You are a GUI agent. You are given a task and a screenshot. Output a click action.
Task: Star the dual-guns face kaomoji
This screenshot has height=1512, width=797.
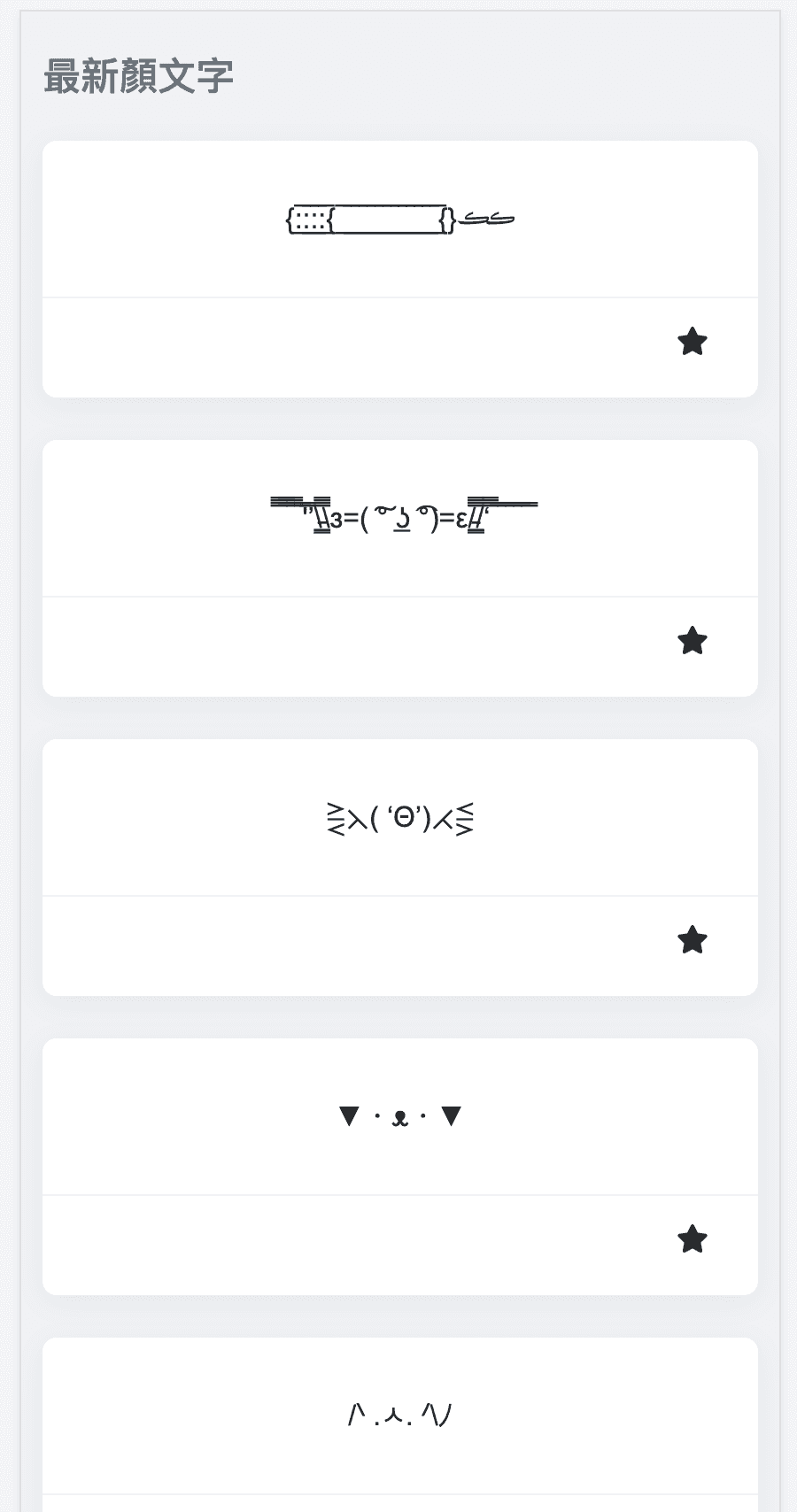click(692, 641)
